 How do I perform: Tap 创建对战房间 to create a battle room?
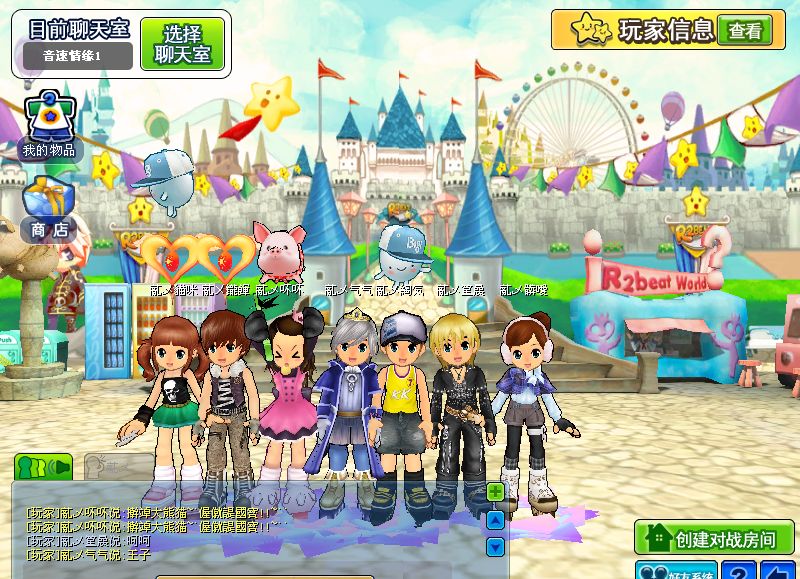click(x=714, y=538)
